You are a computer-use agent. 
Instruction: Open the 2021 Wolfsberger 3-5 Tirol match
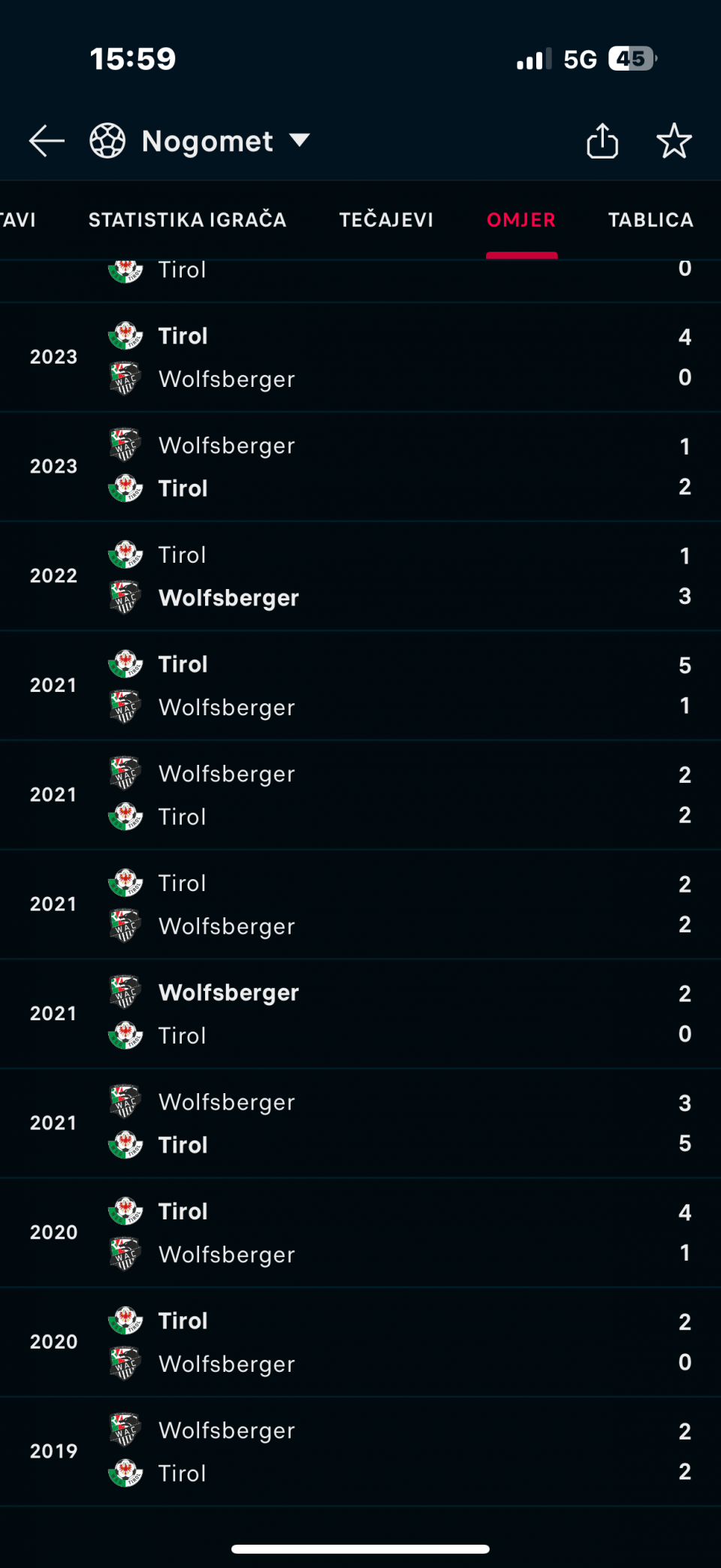point(360,1123)
